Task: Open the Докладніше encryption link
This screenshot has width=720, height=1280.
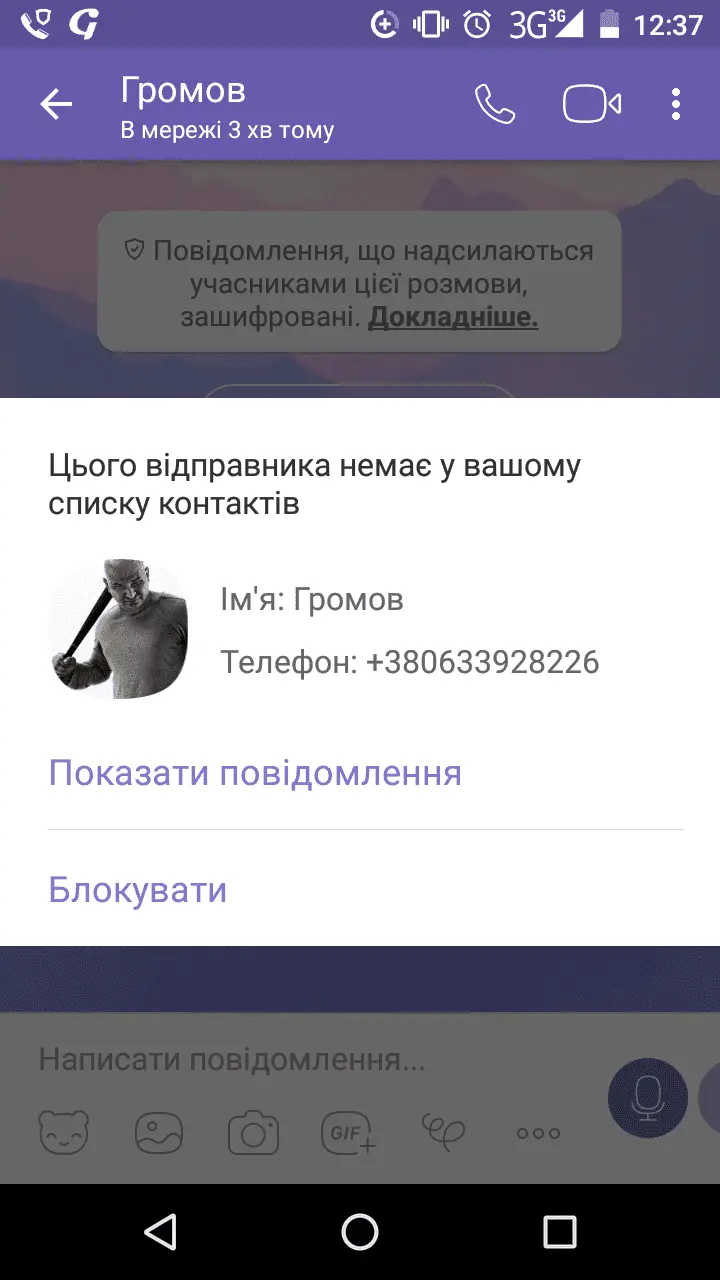Action: (x=453, y=318)
